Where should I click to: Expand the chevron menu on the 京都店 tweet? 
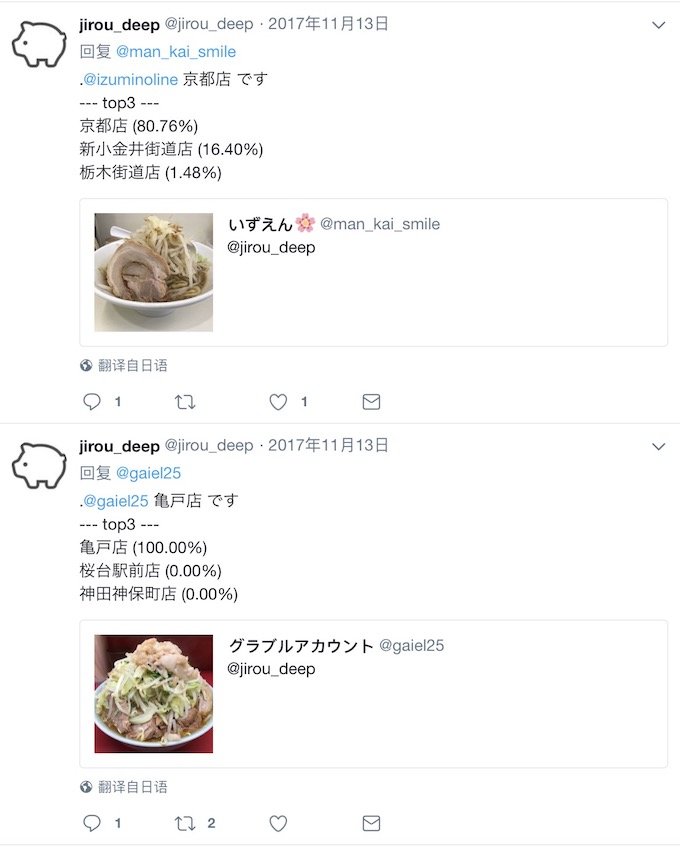point(658,25)
